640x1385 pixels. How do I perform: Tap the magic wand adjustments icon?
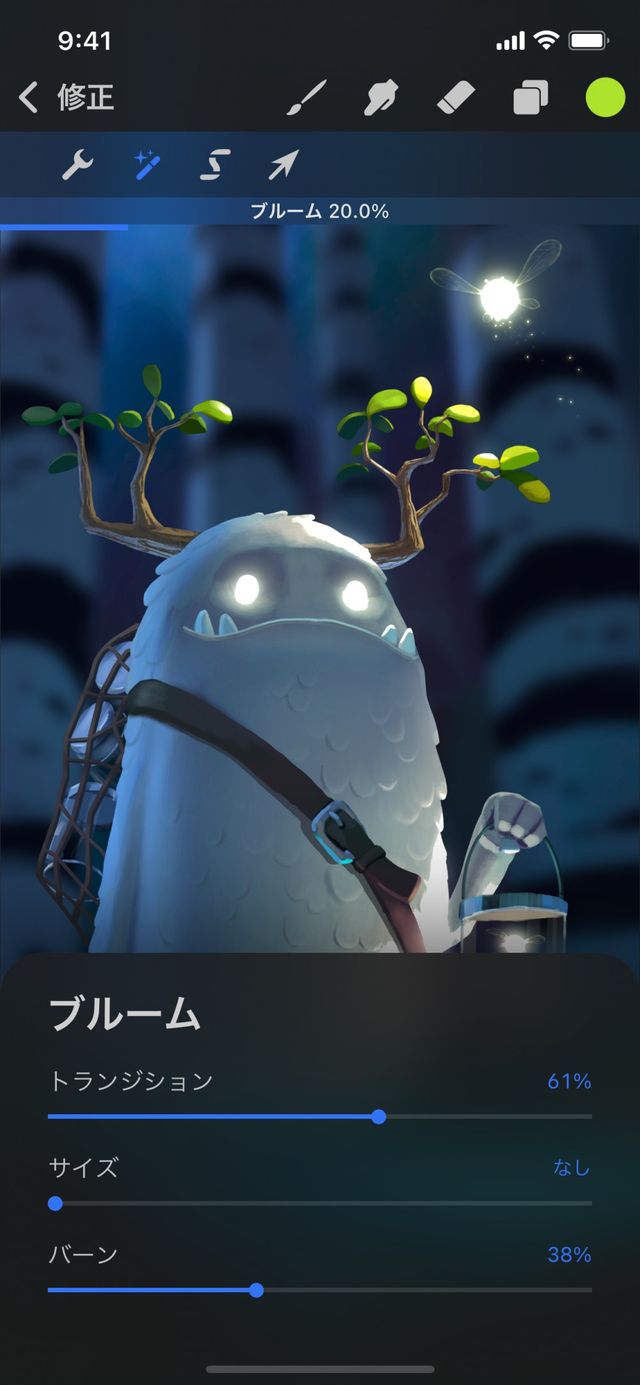(x=149, y=165)
